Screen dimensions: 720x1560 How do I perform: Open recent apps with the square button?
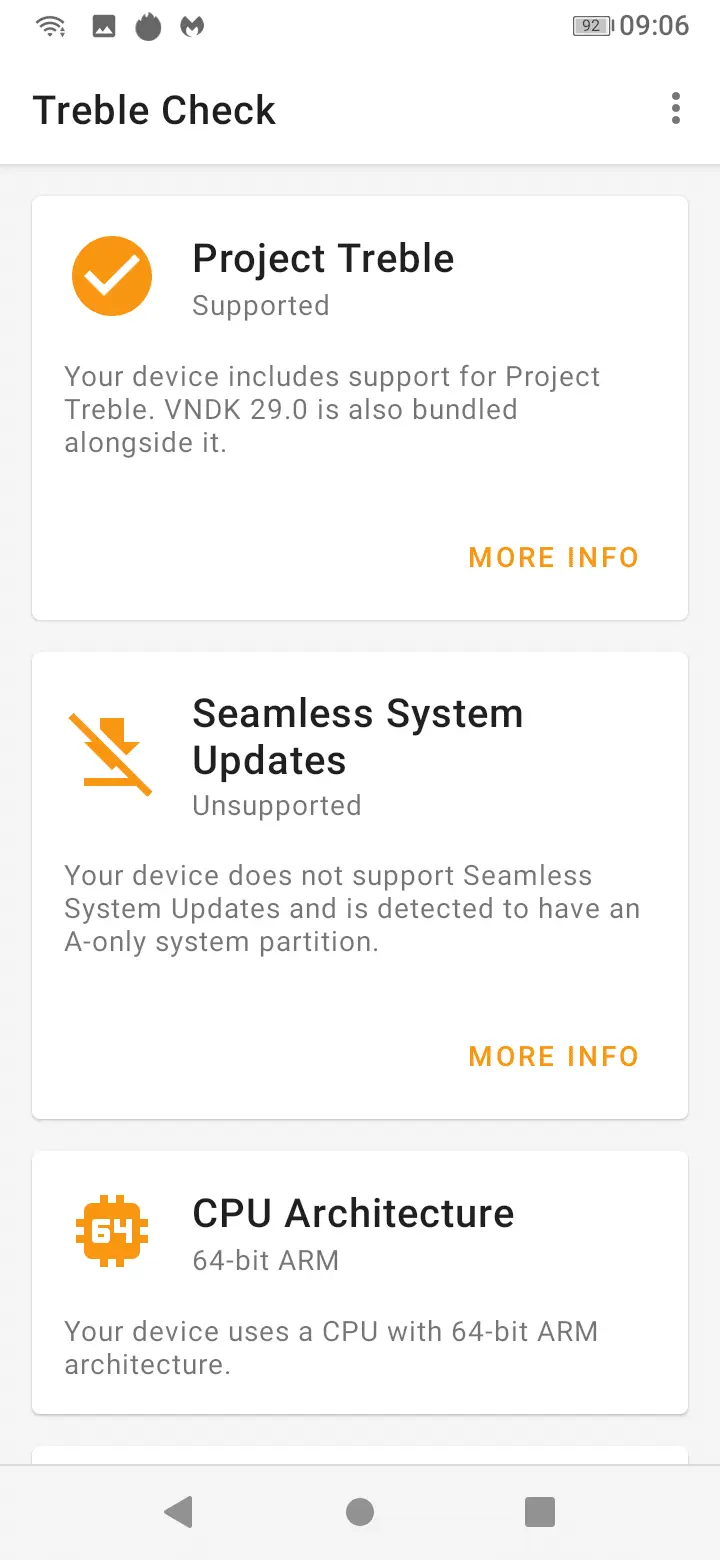pos(540,1512)
